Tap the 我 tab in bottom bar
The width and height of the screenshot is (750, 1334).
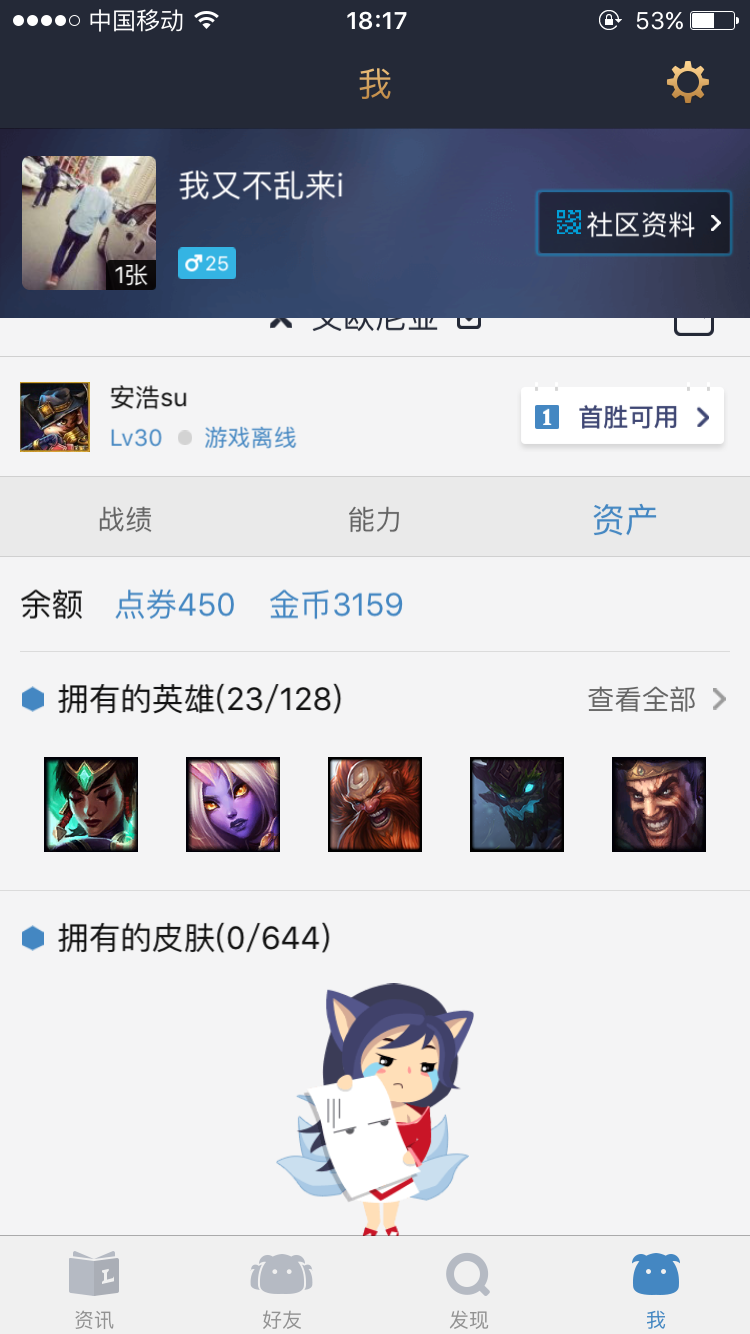656,1287
